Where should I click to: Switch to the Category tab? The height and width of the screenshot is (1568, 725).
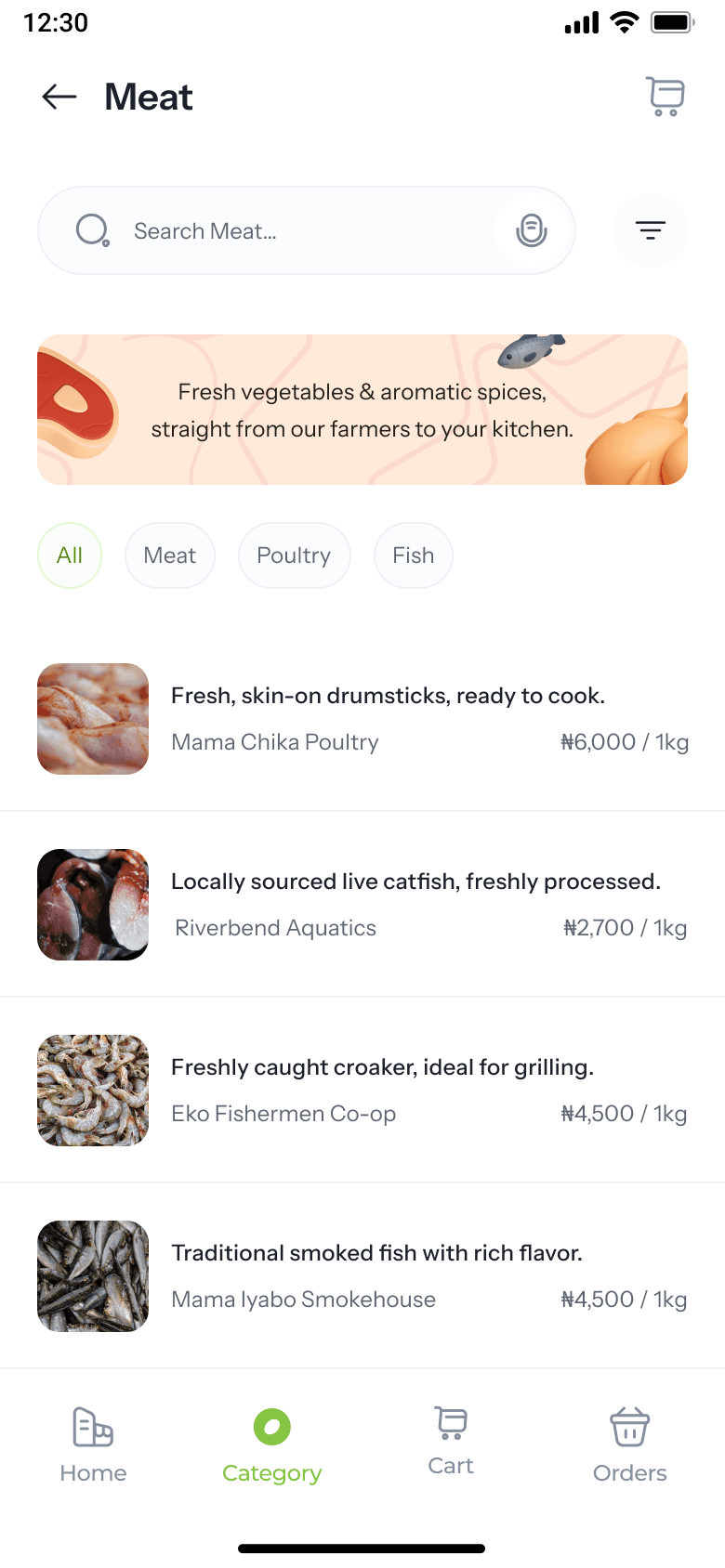pyautogui.click(x=271, y=1445)
